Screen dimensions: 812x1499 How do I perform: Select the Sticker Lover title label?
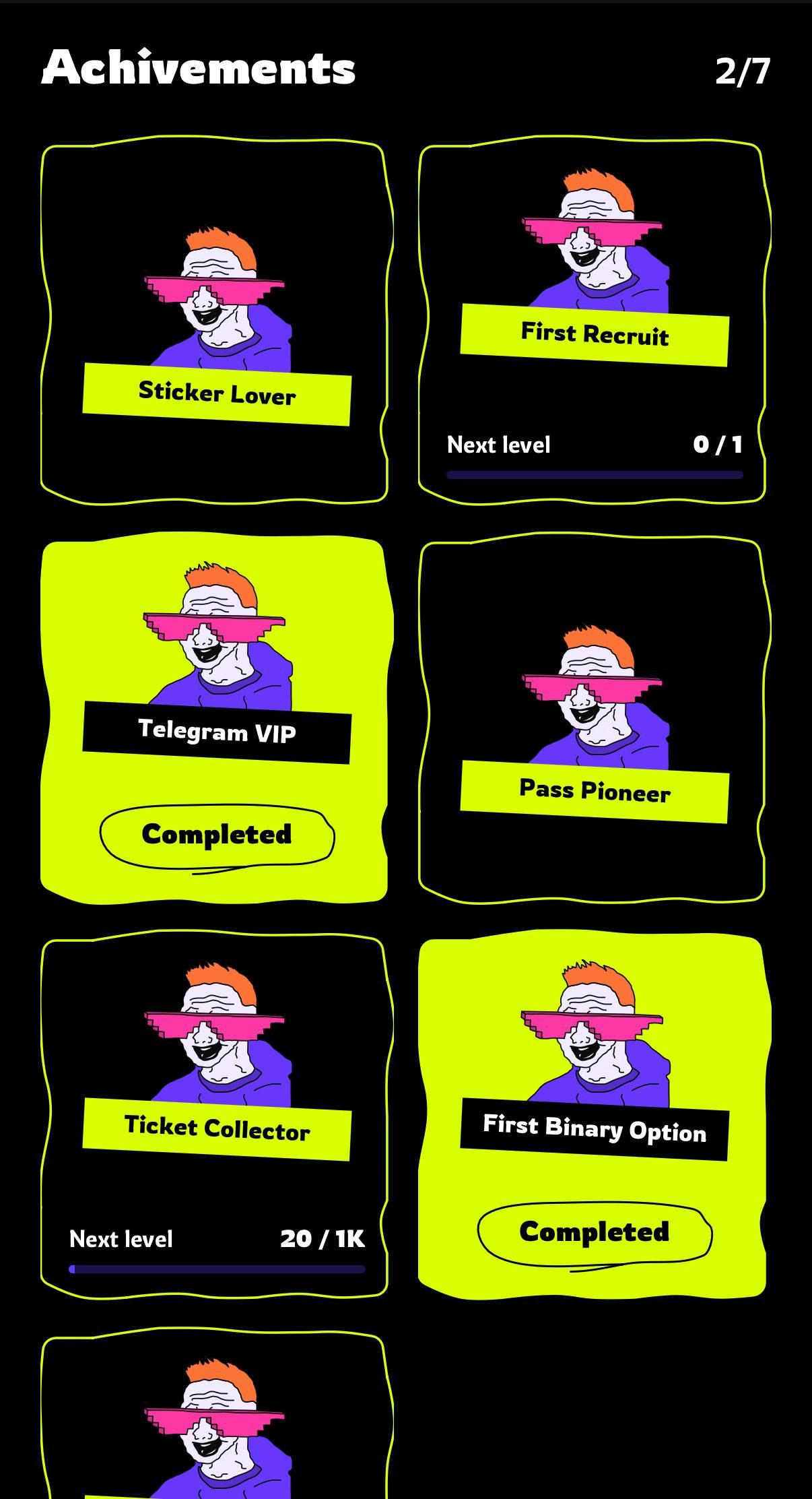click(x=215, y=394)
